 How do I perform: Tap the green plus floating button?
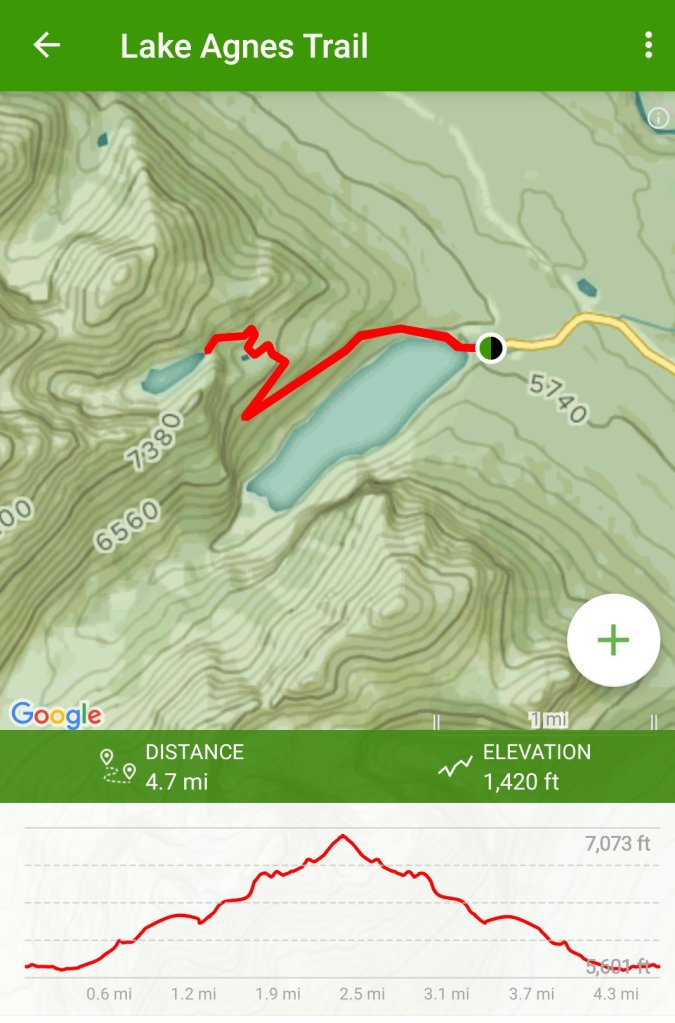tap(613, 641)
